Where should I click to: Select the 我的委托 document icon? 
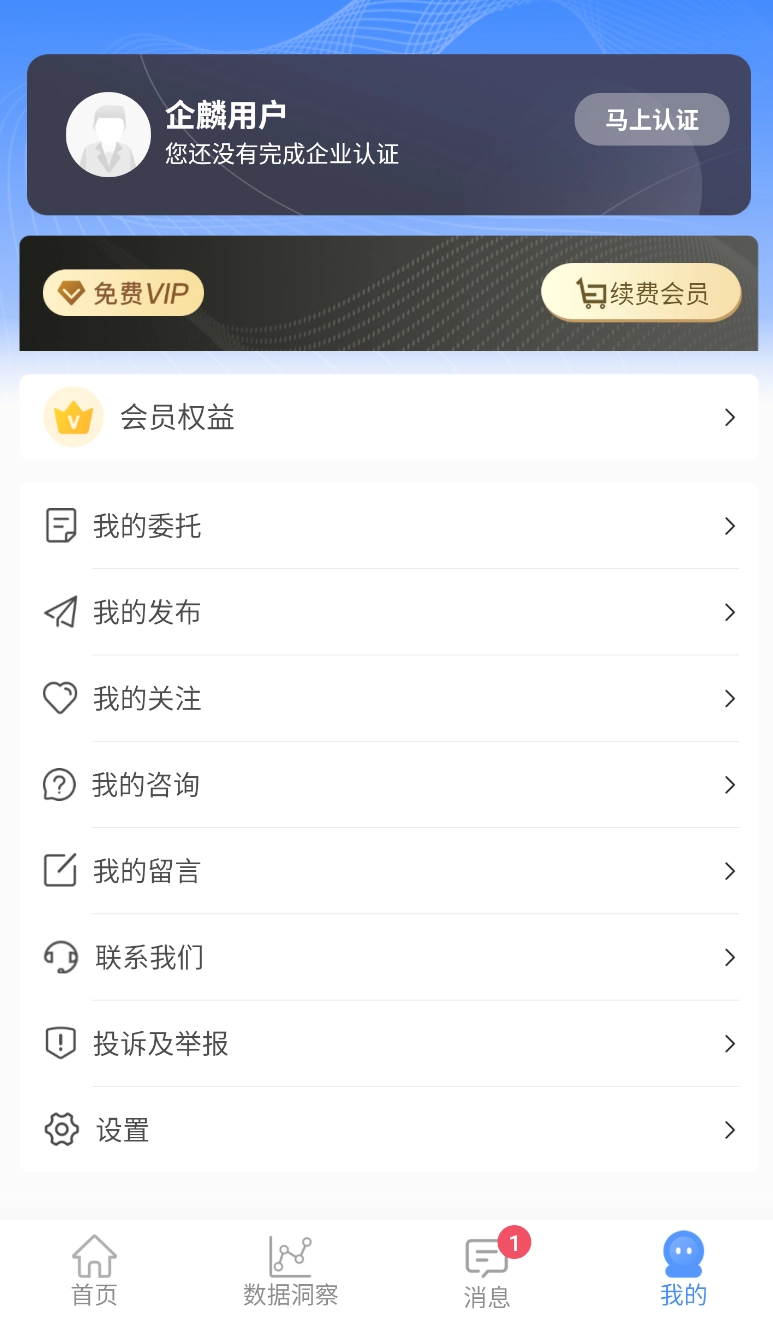point(60,525)
